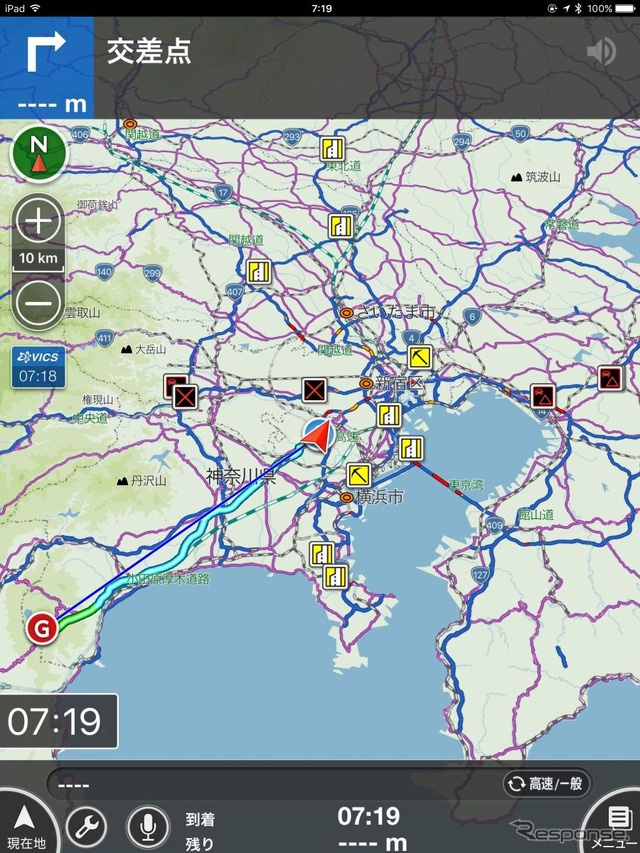Screen dimensions: 640x853
Task: Open the VICS traffic info button
Action: coord(36,367)
